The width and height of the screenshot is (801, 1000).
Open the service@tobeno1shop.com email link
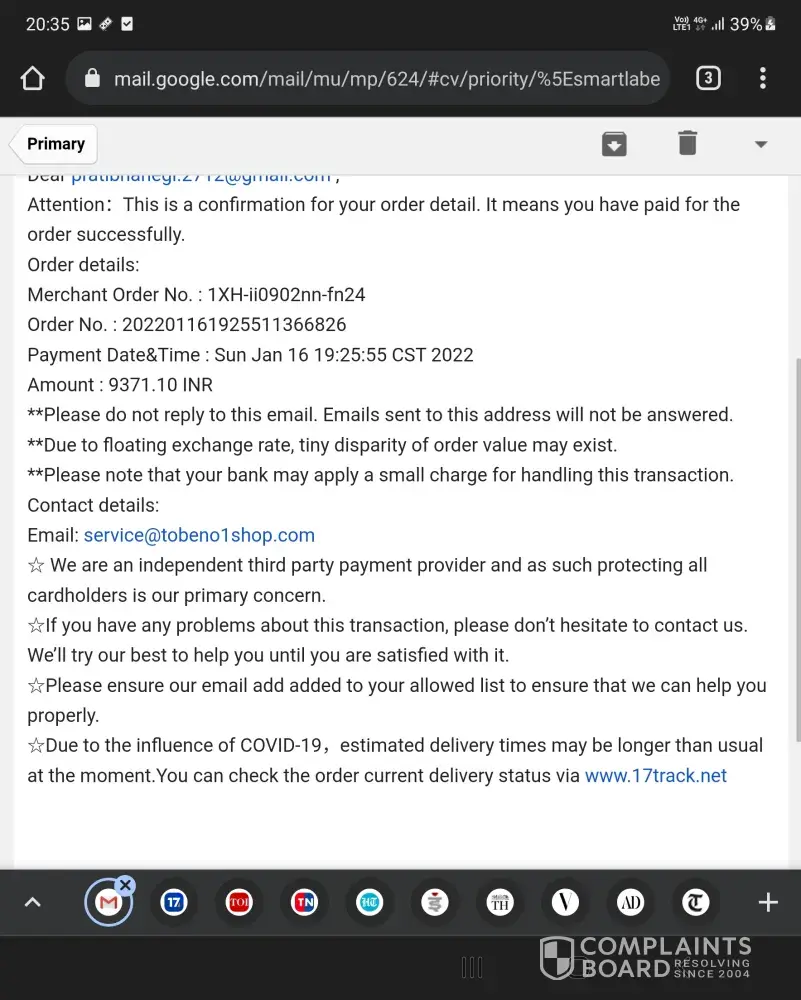coord(199,535)
